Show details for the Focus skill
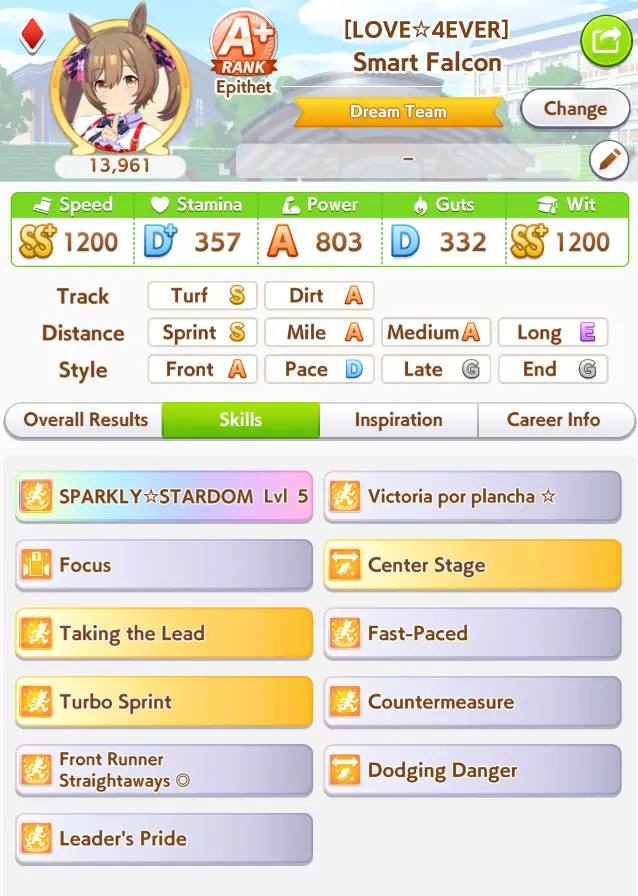 click(x=164, y=565)
